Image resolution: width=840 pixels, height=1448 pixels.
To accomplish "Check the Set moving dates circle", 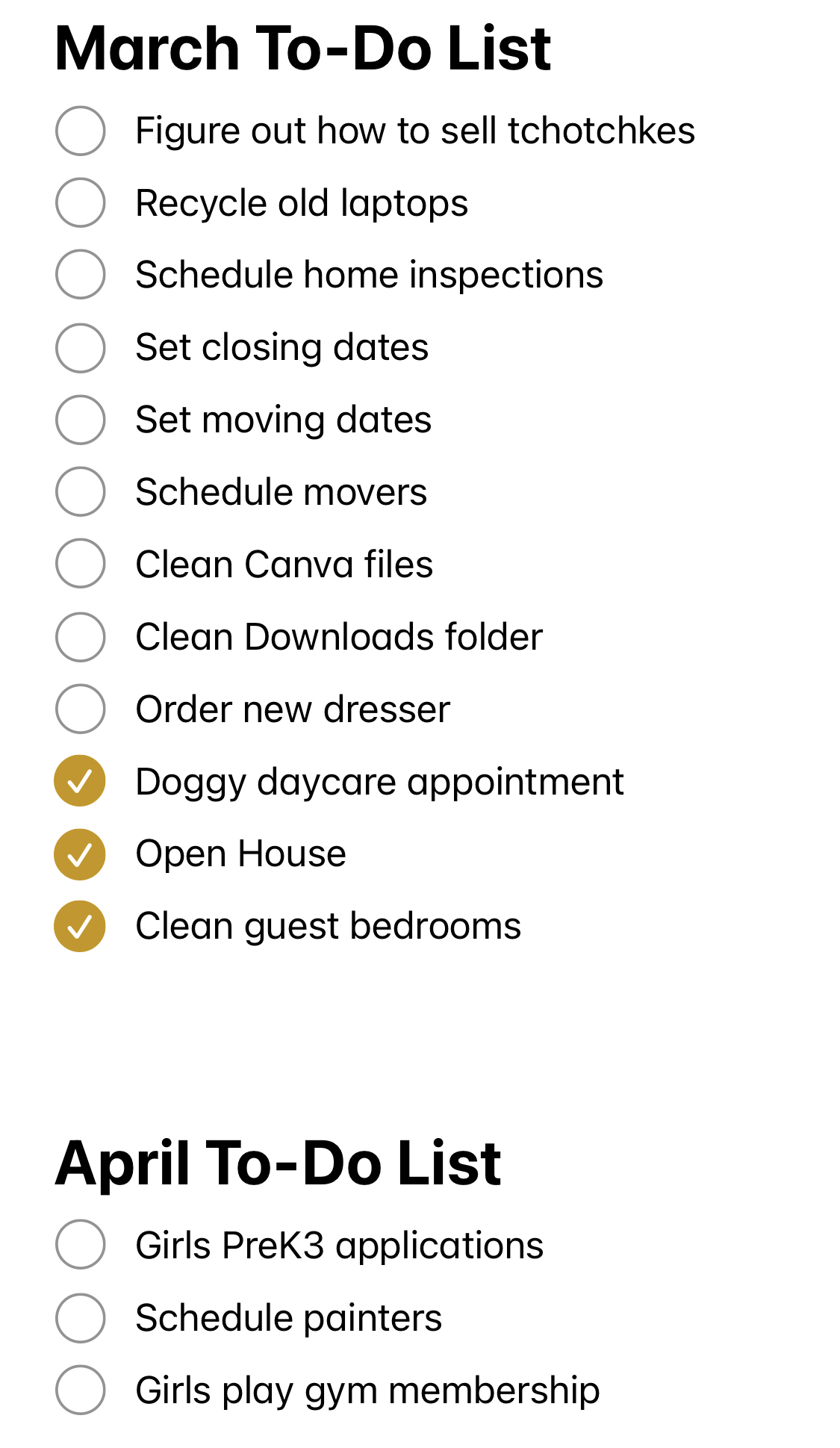I will (x=80, y=420).
